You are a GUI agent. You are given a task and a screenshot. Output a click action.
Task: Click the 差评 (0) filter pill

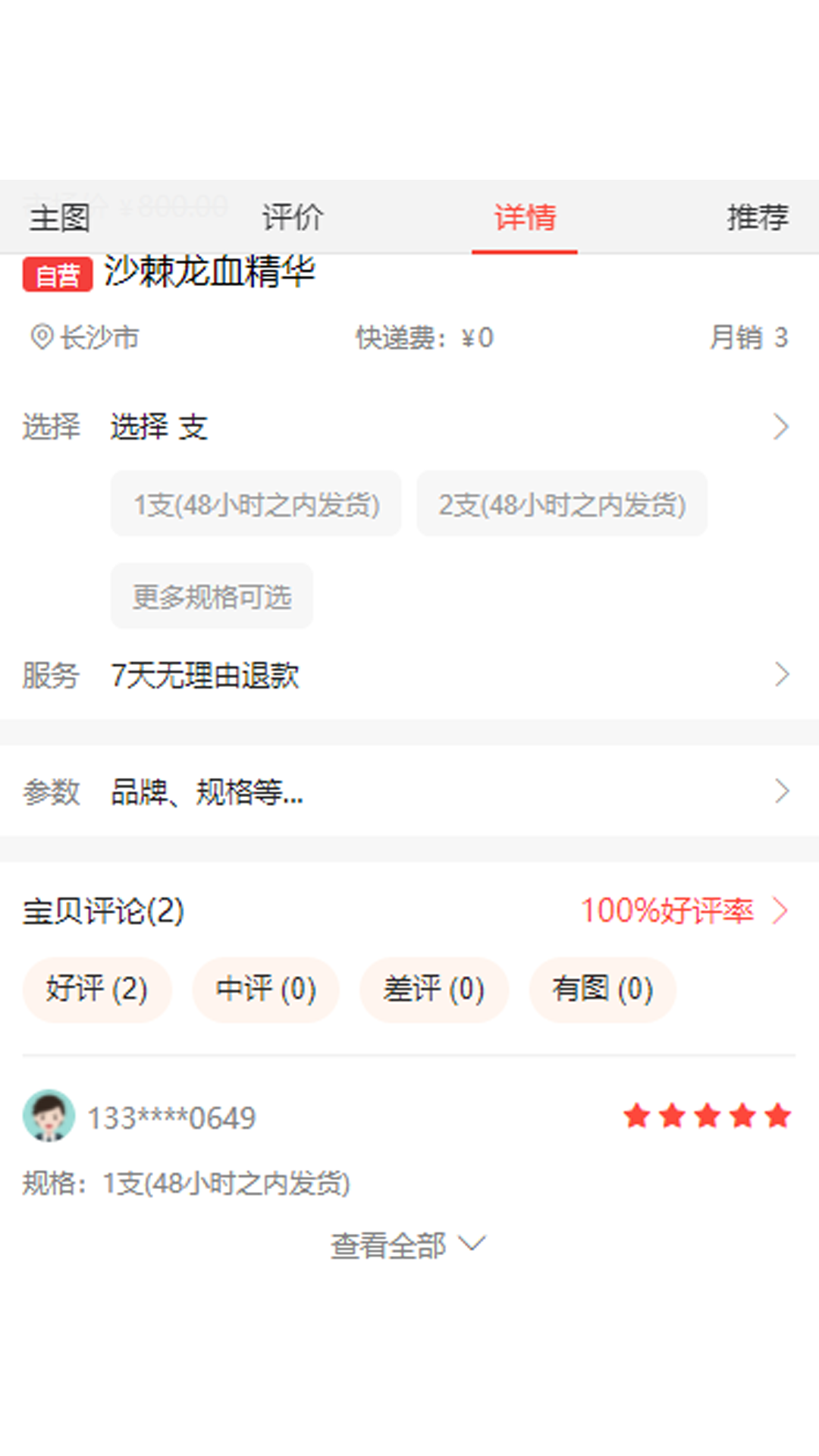click(434, 989)
